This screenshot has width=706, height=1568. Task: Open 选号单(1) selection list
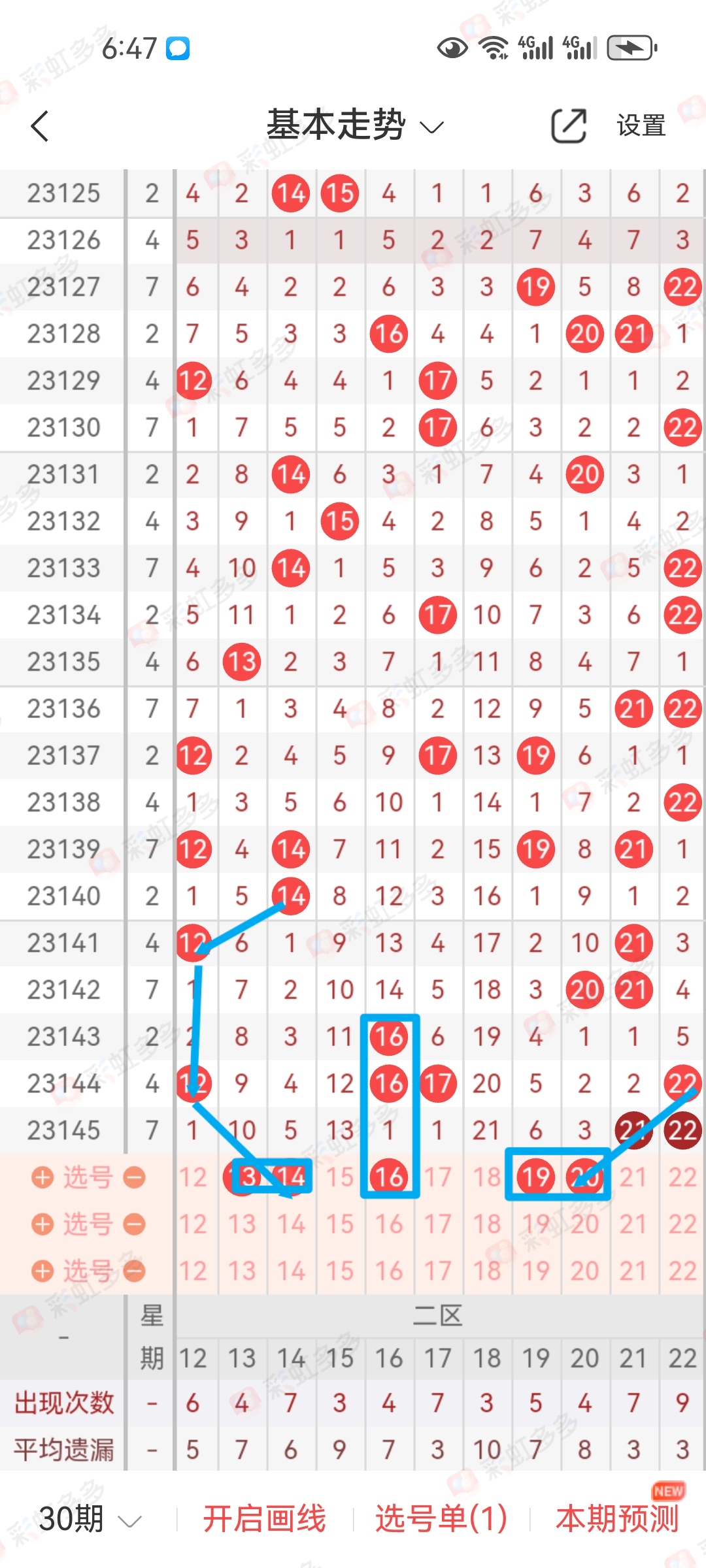click(x=441, y=1518)
